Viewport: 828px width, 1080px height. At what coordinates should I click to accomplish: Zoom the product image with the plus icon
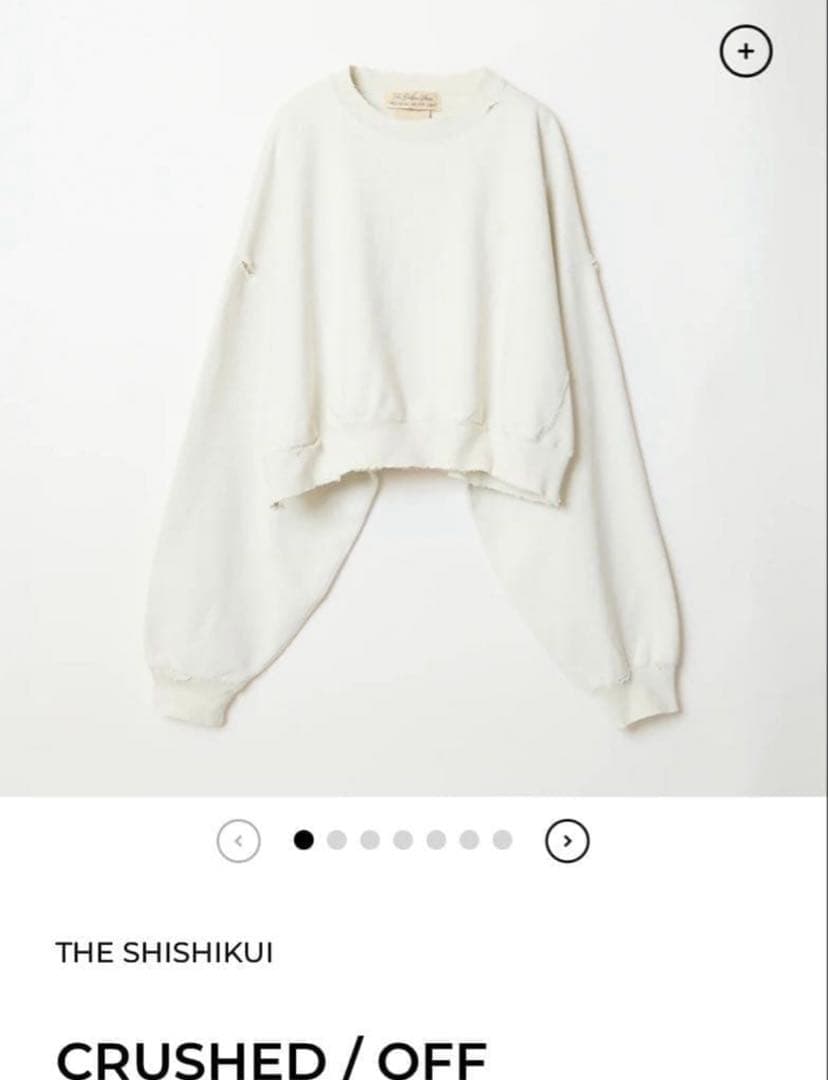[x=747, y=49]
